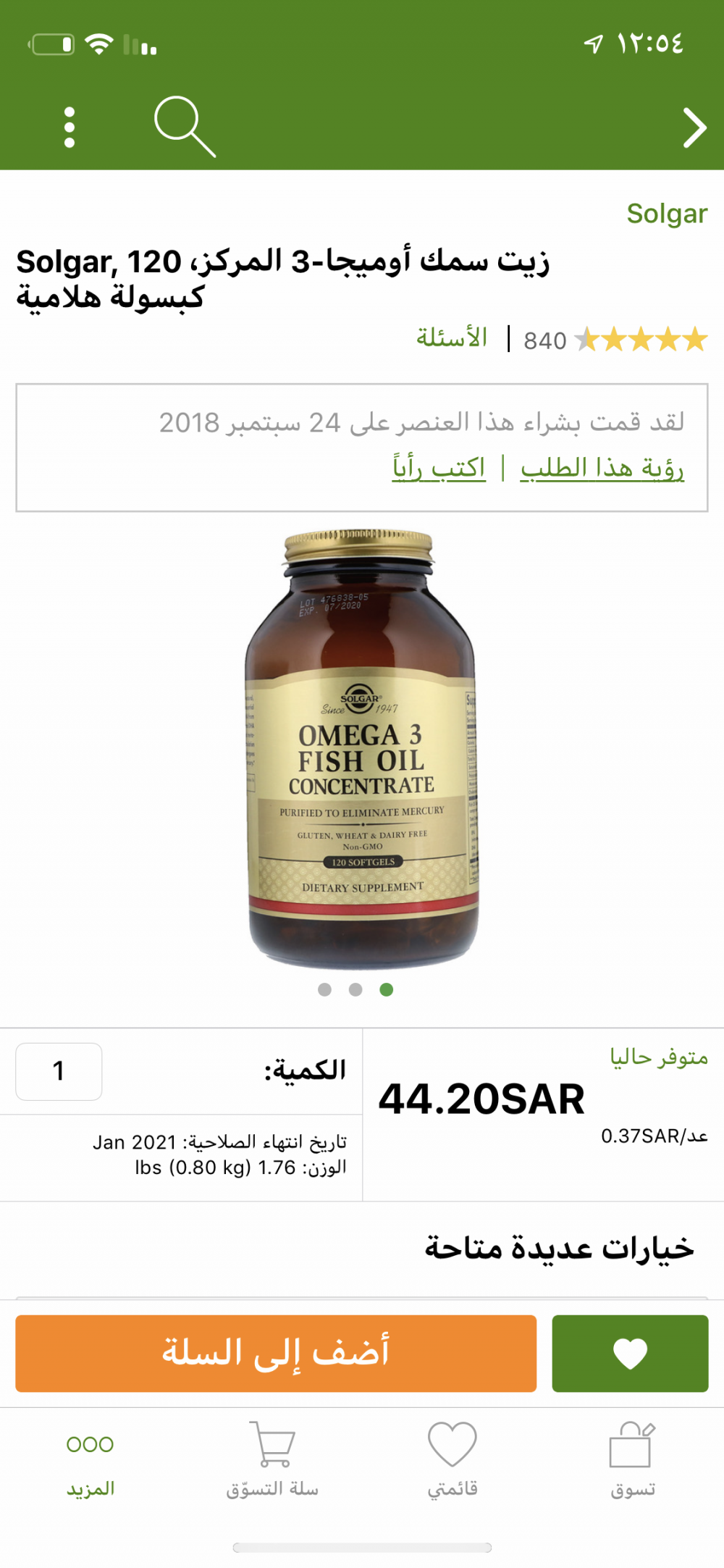Edit the الكمية quantity field
The height and width of the screenshot is (1568, 724).
pos(59,1071)
